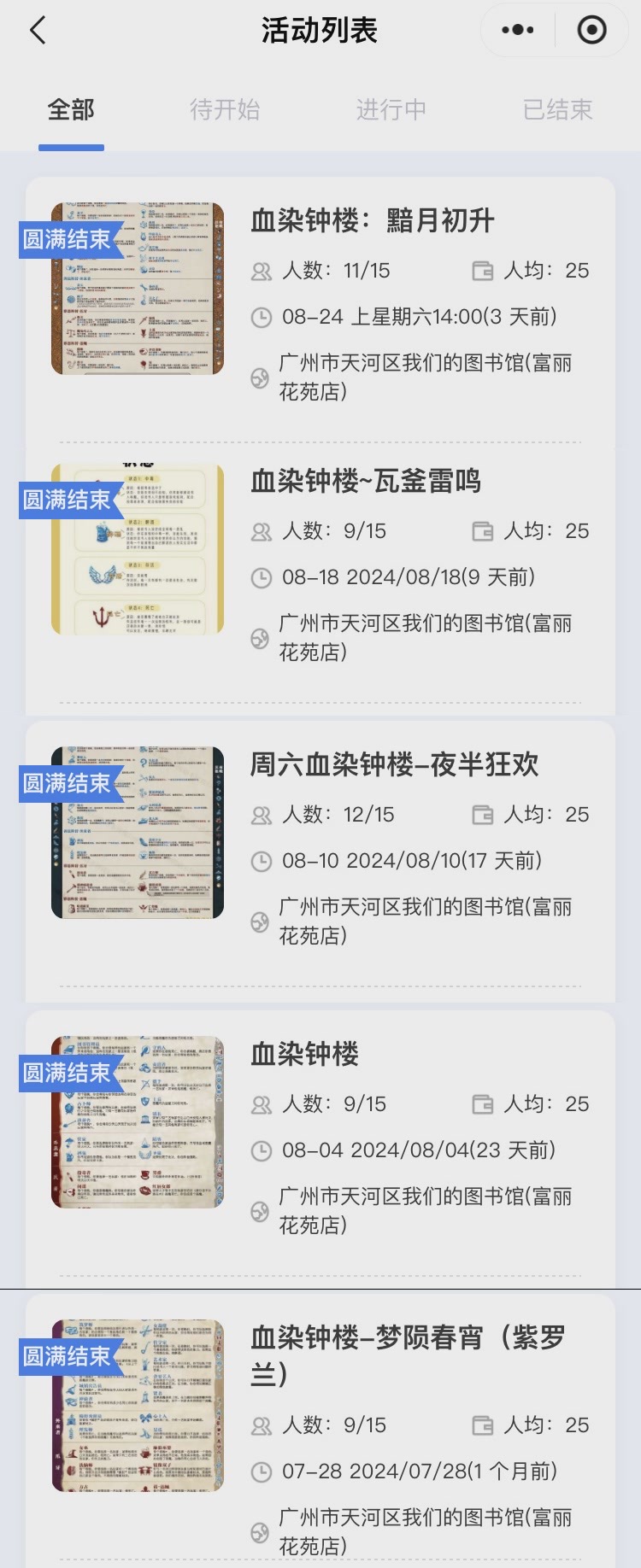Open the 血染钟楼 activity from 08-04
This screenshot has height=1568, width=641.
coord(304,1055)
